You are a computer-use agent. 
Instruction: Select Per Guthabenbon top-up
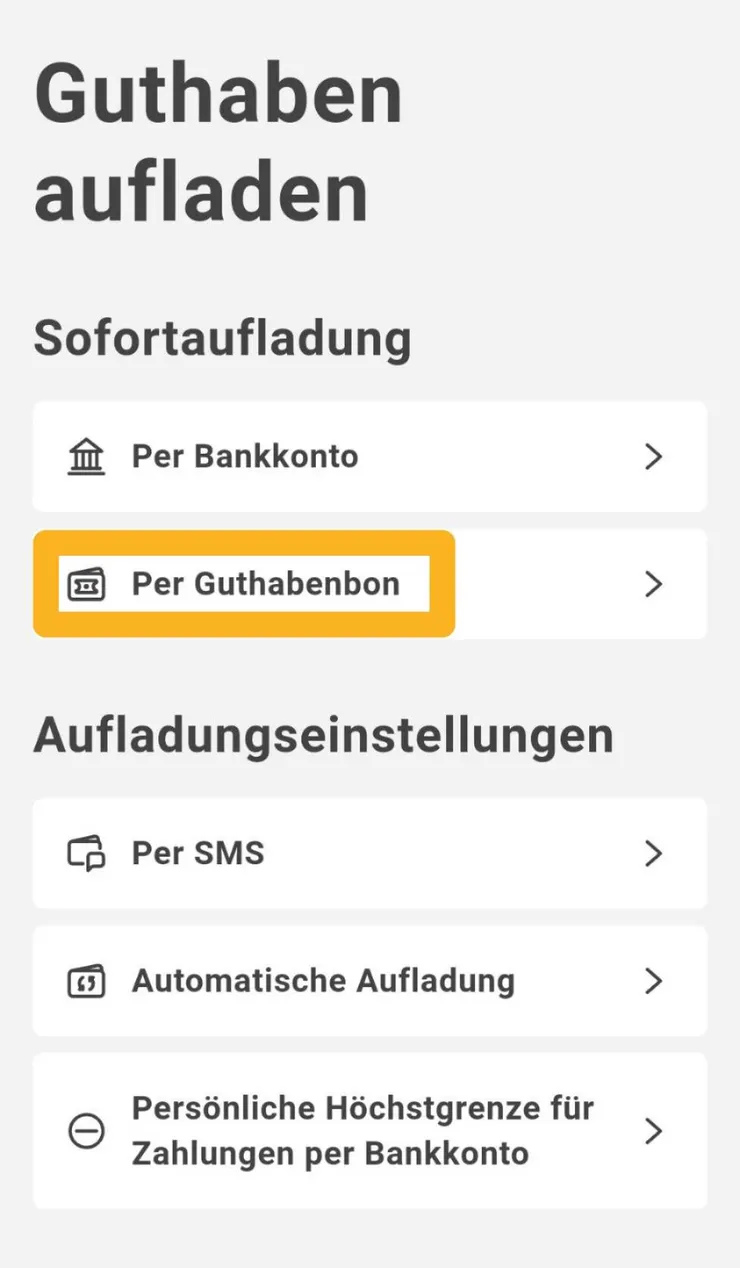(369, 584)
